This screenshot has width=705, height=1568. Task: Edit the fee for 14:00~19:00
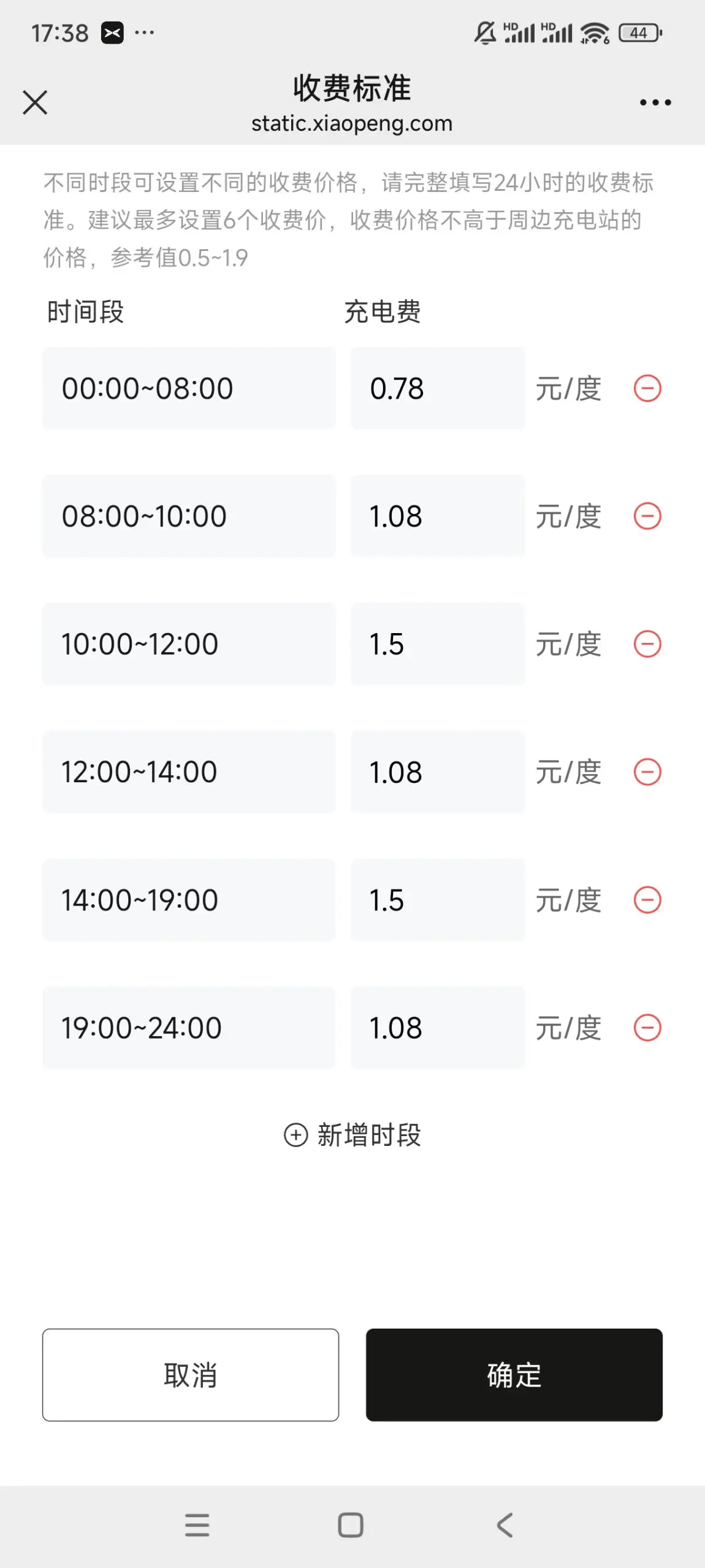click(437, 900)
